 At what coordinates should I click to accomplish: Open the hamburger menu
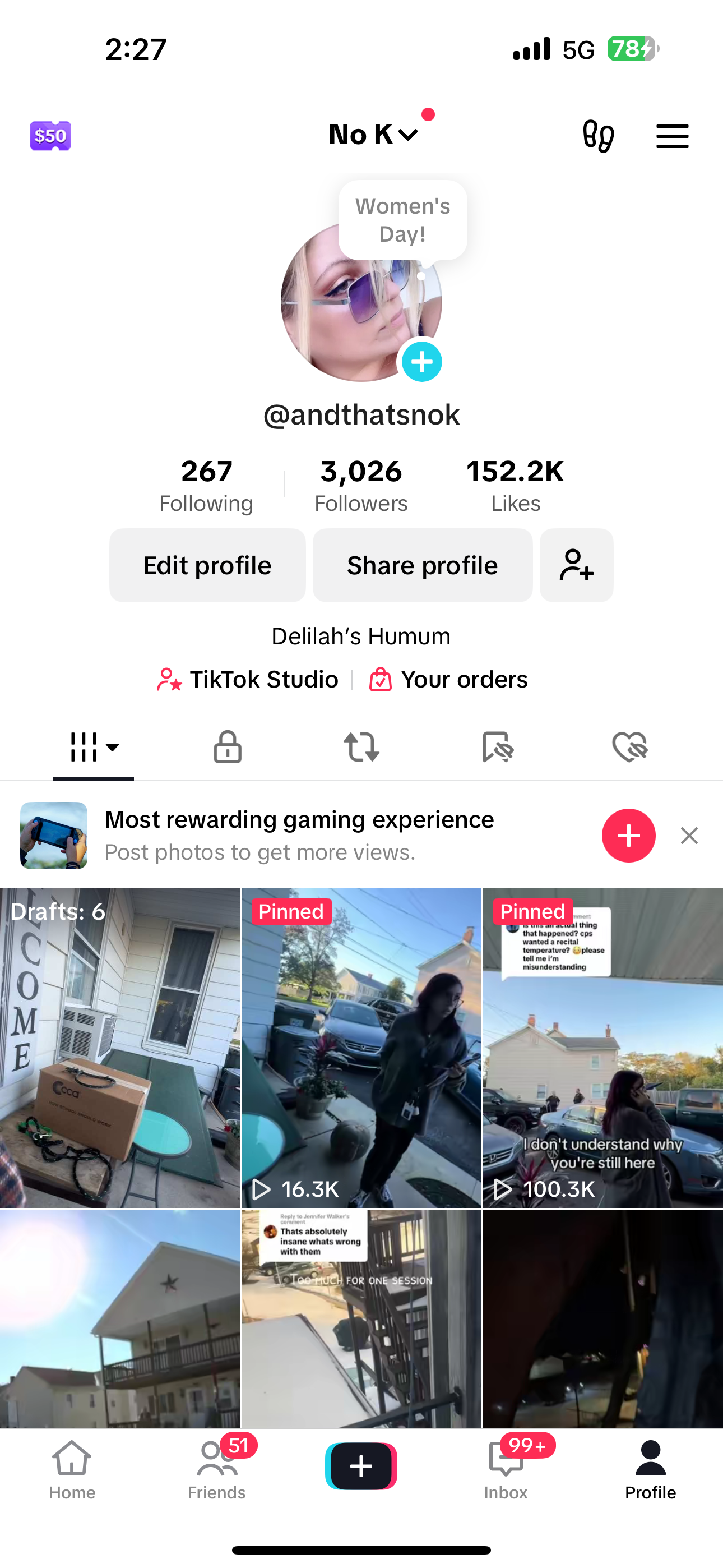pyautogui.click(x=672, y=136)
